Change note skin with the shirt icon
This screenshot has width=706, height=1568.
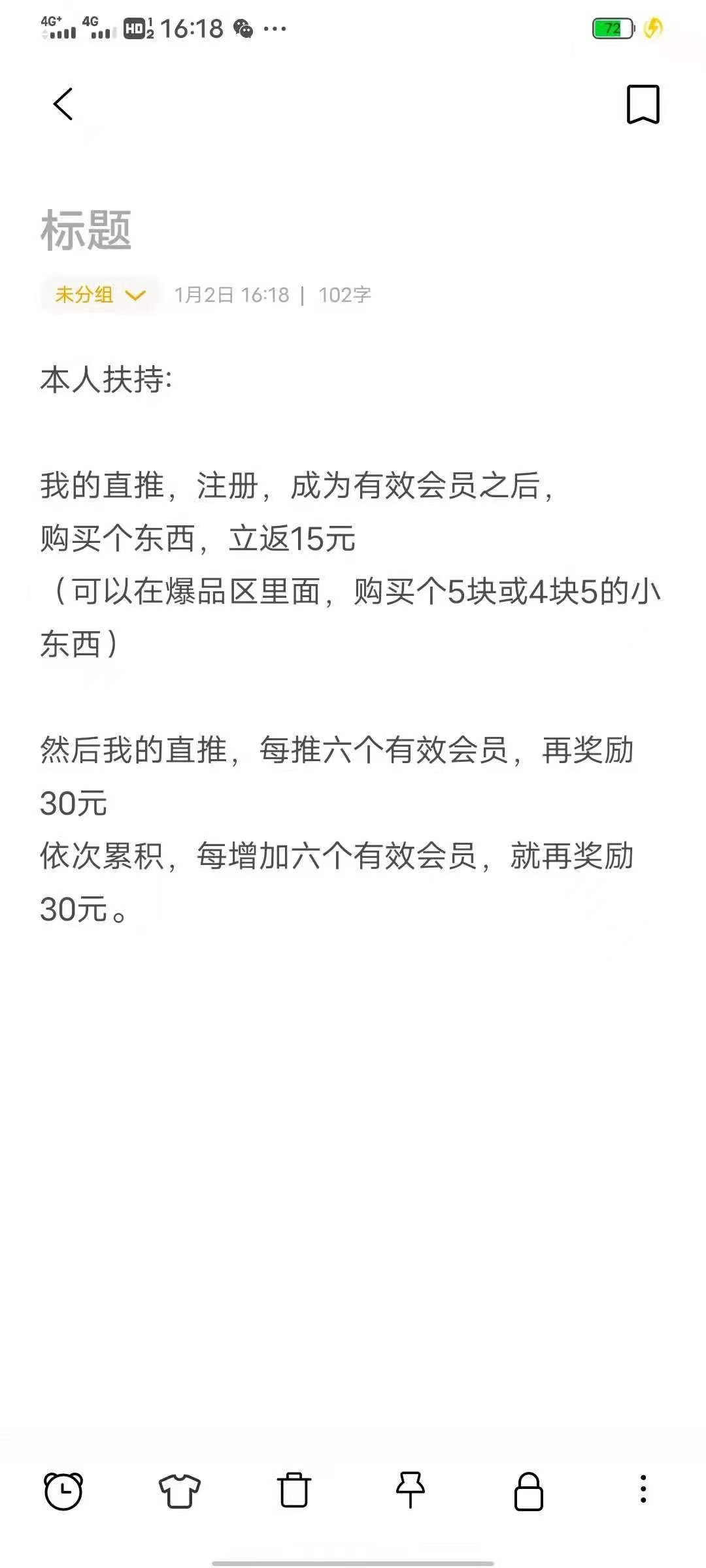[179, 1491]
